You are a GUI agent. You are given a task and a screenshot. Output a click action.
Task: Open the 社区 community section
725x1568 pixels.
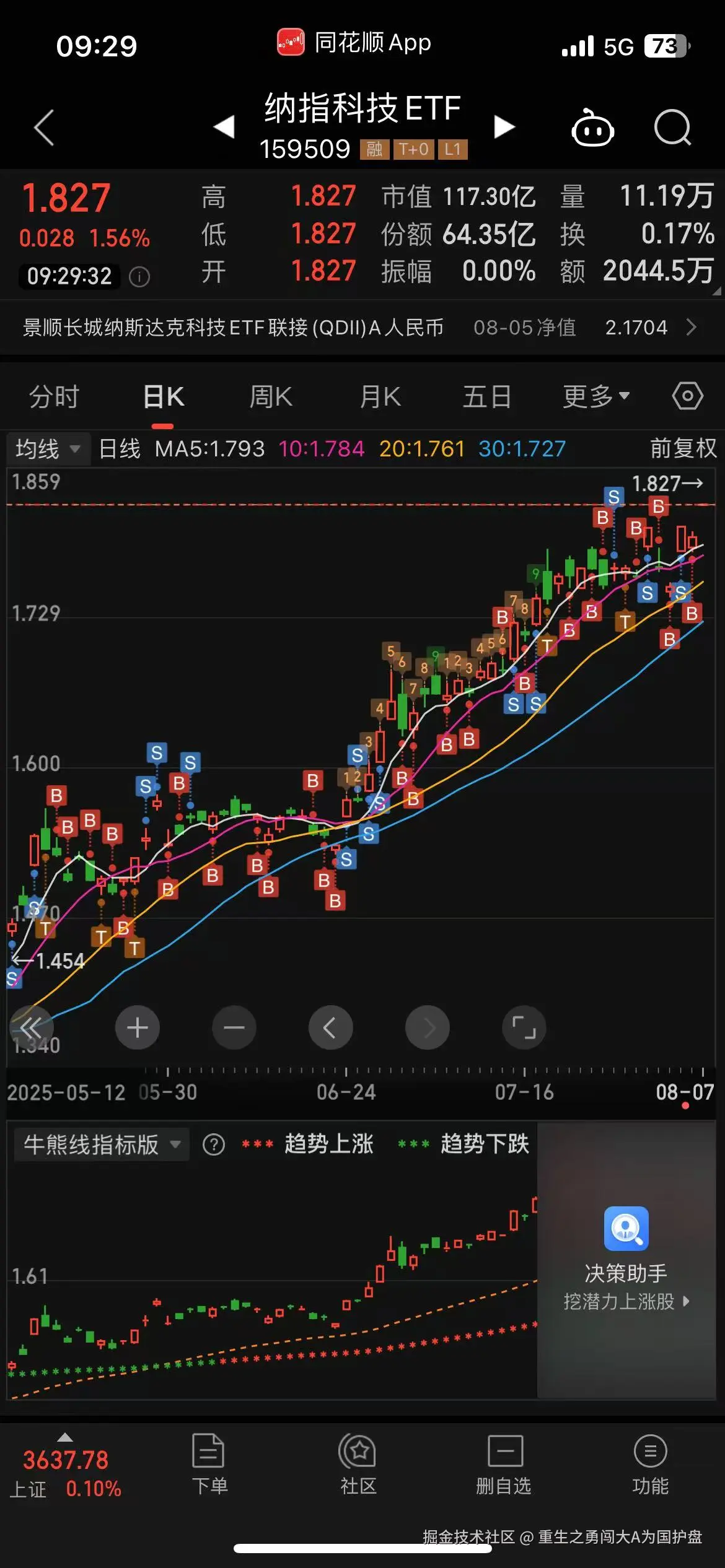(358, 1468)
